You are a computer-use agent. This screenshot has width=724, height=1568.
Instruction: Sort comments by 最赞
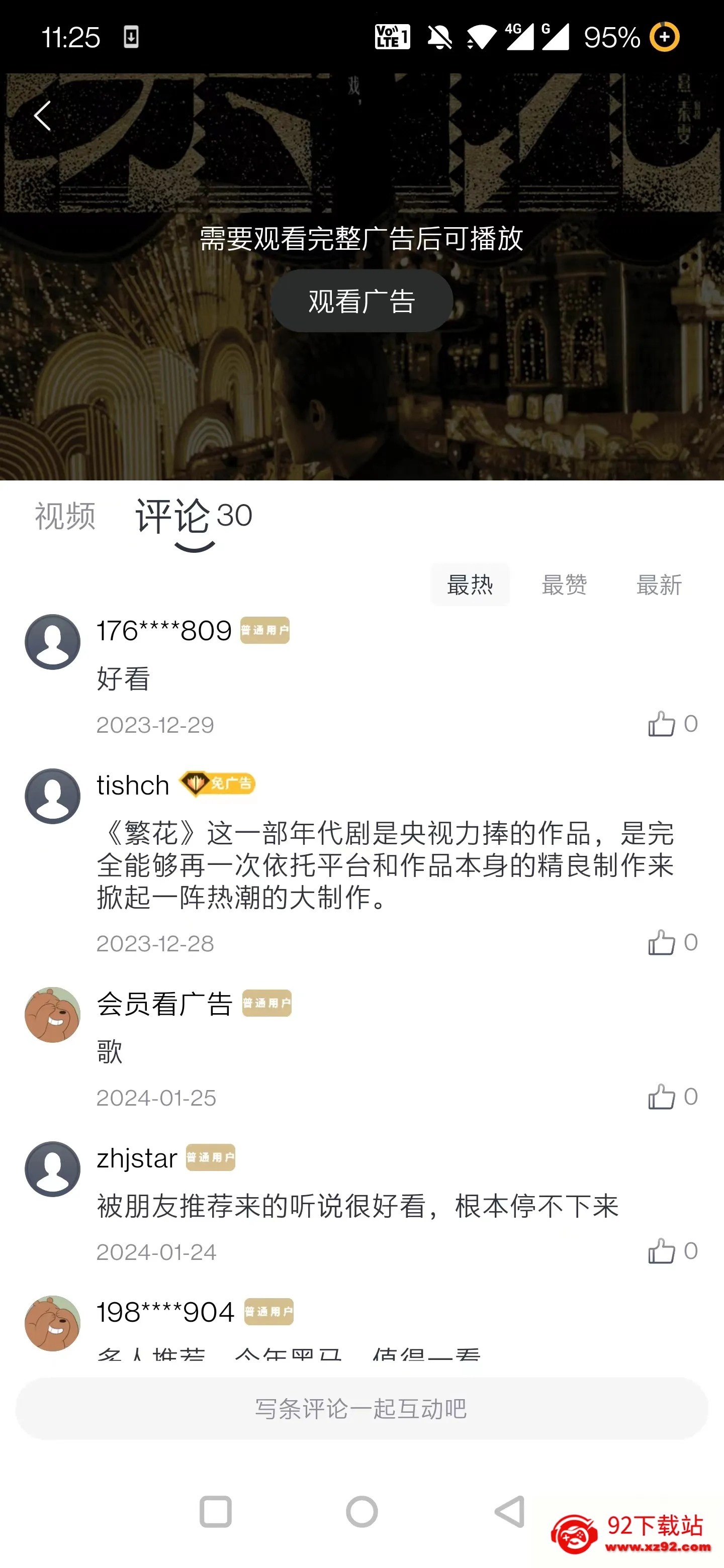(564, 585)
